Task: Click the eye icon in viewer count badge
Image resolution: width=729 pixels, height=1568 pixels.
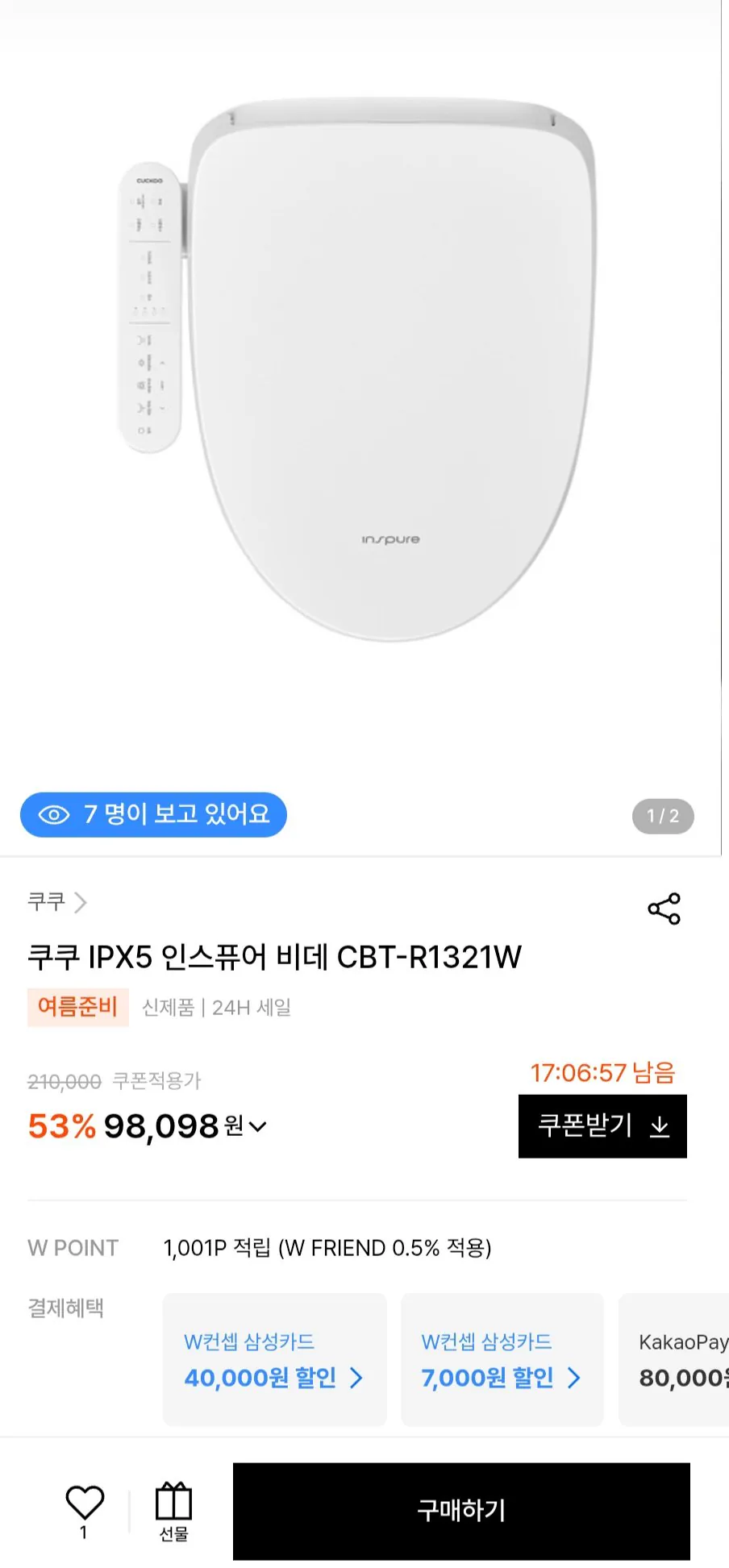Action: [x=52, y=815]
